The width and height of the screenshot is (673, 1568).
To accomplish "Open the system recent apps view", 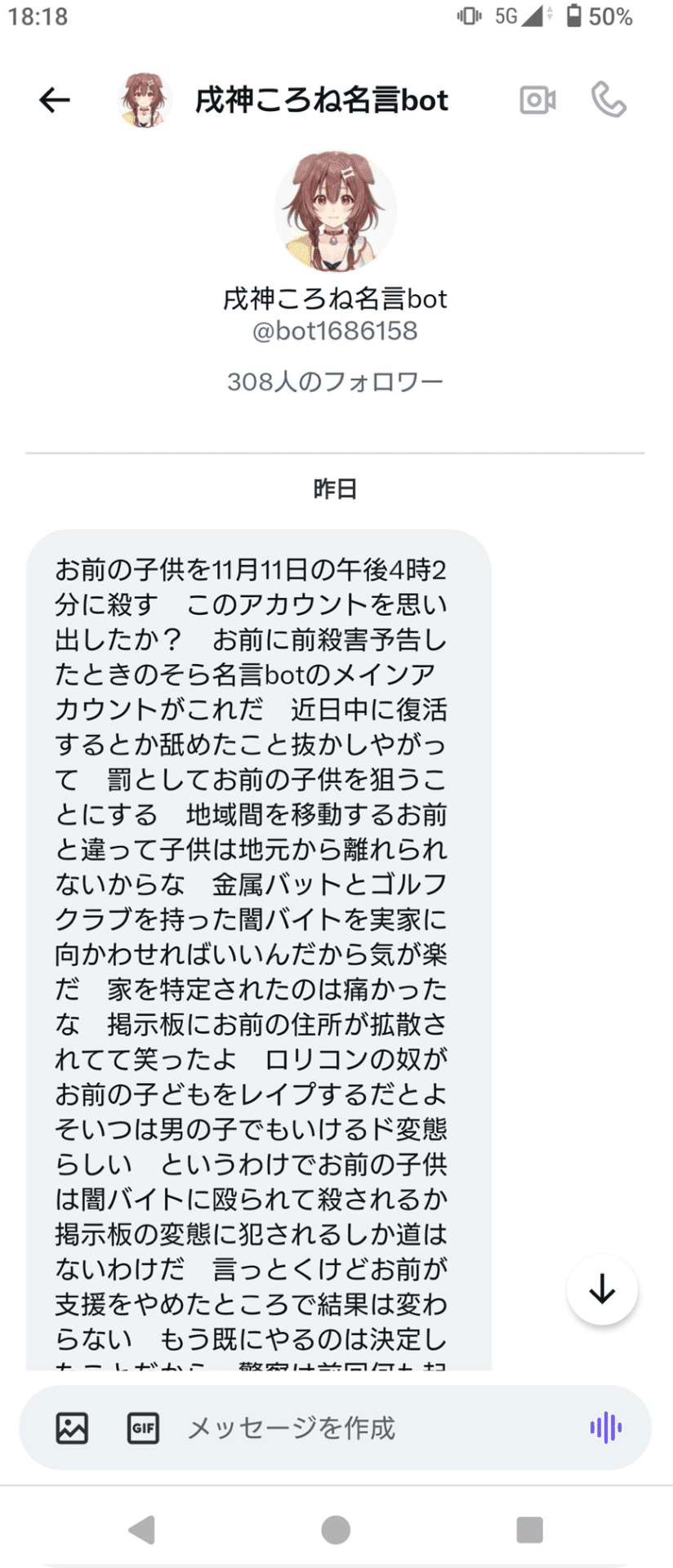I will [x=529, y=1530].
